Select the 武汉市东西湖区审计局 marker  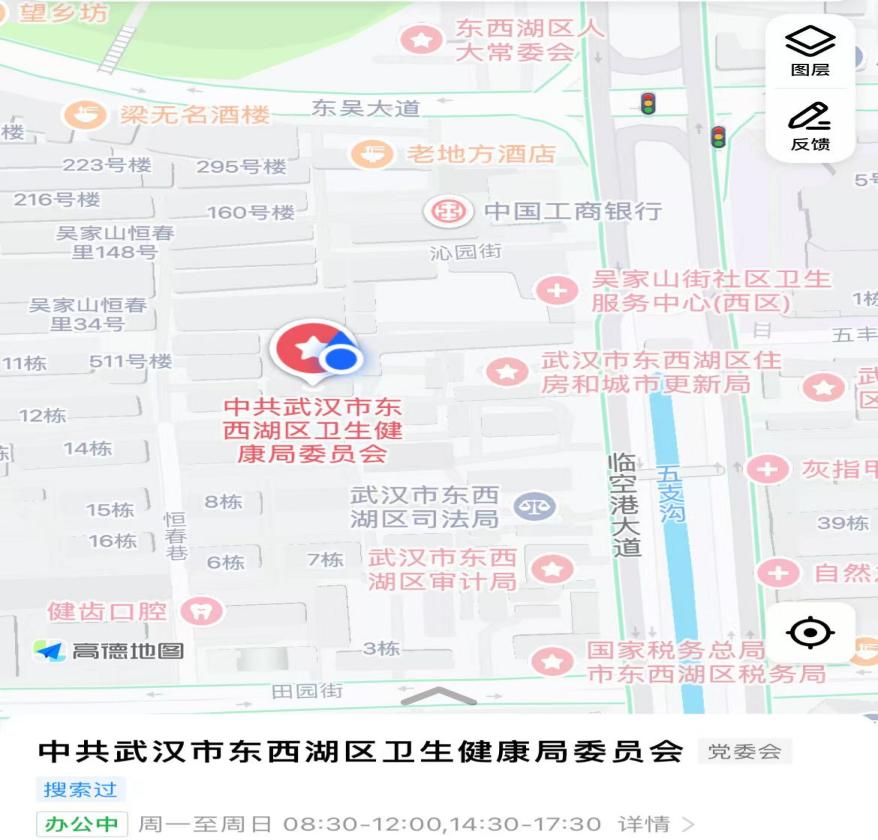pyautogui.click(x=551, y=570)
